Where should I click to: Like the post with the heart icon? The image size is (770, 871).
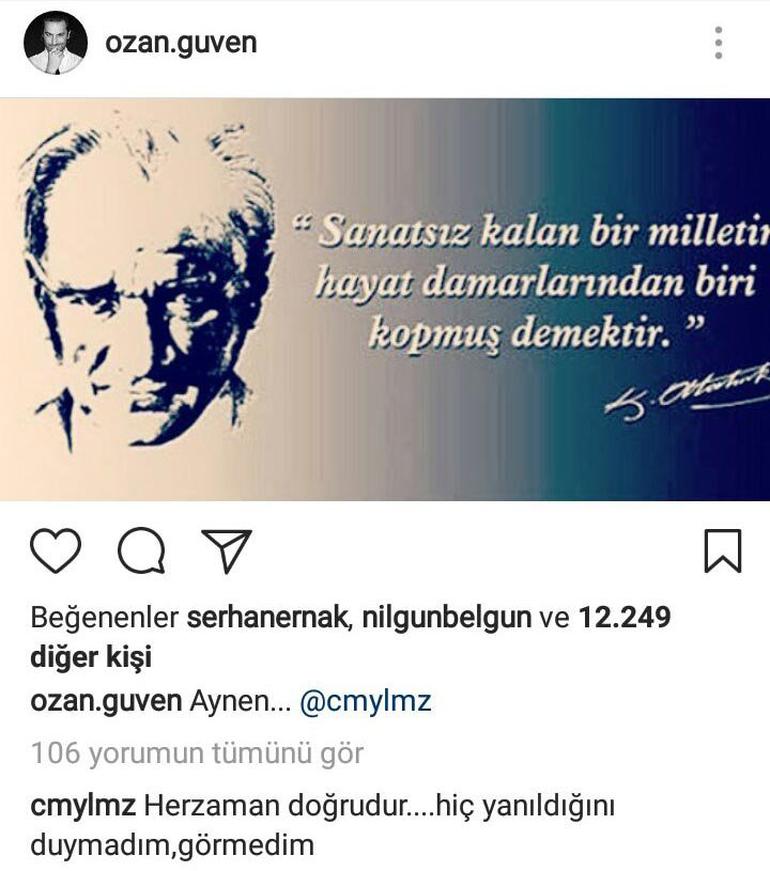tap(55, 551)
